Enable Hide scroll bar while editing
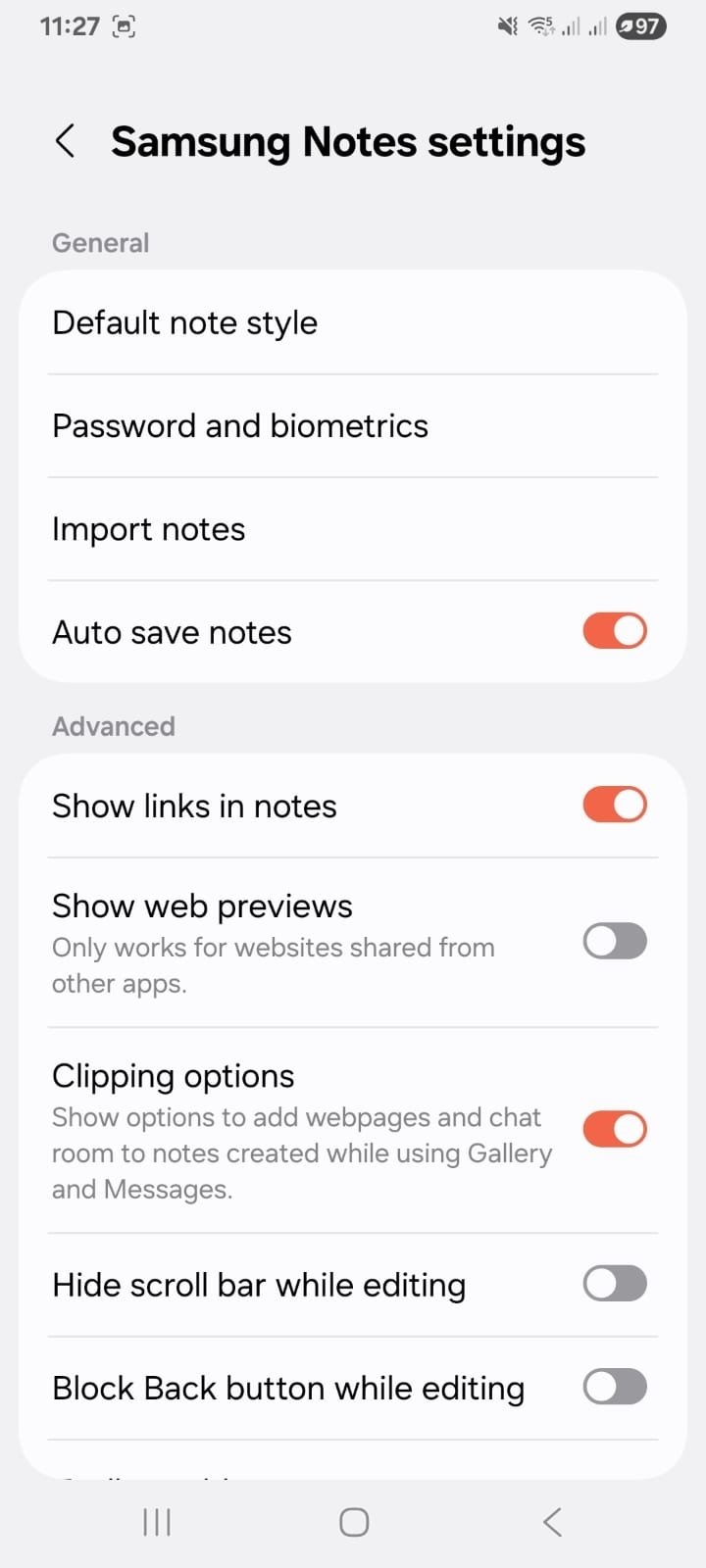Image resolution: width=706 pixels, height=1568 pixels. (614, 1283)
